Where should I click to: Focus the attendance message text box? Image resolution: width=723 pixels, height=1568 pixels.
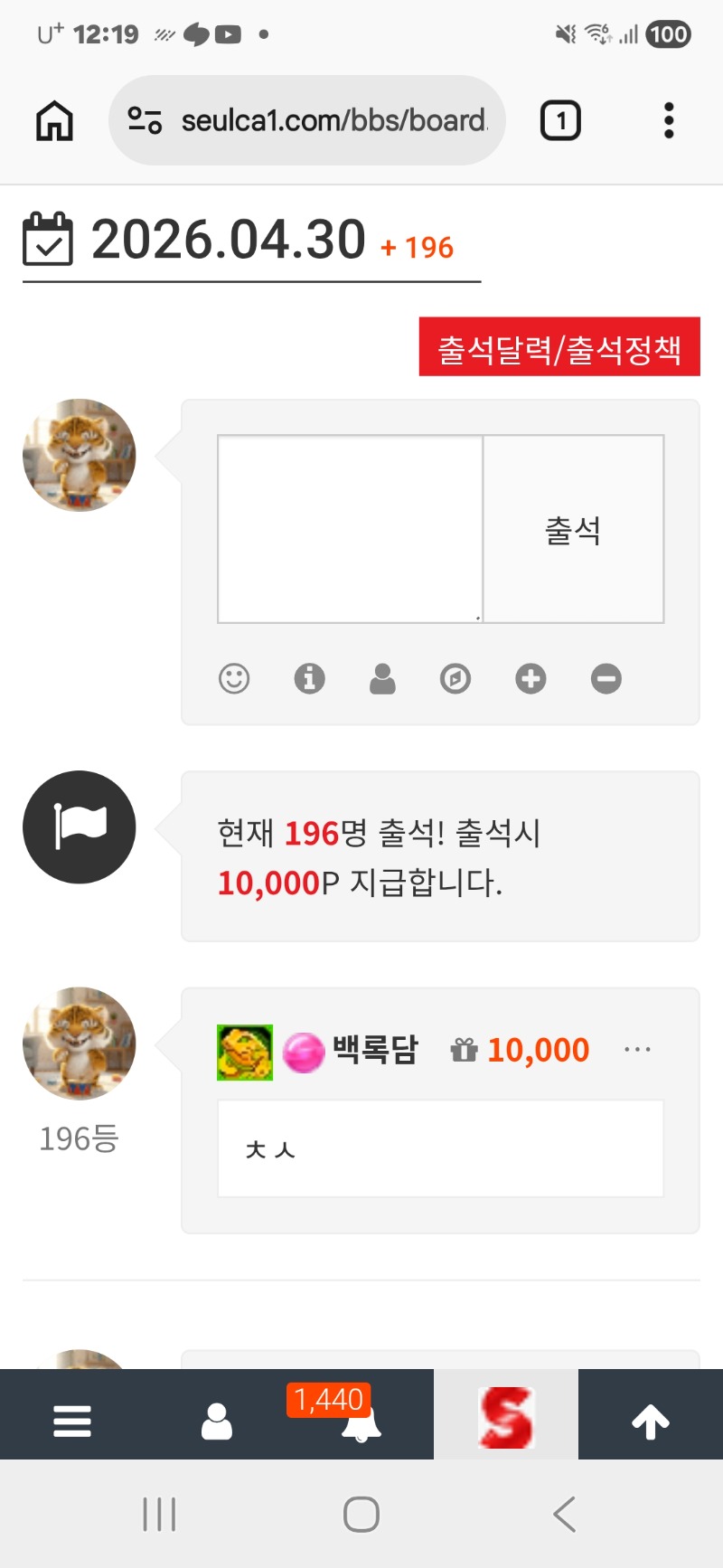350,529
